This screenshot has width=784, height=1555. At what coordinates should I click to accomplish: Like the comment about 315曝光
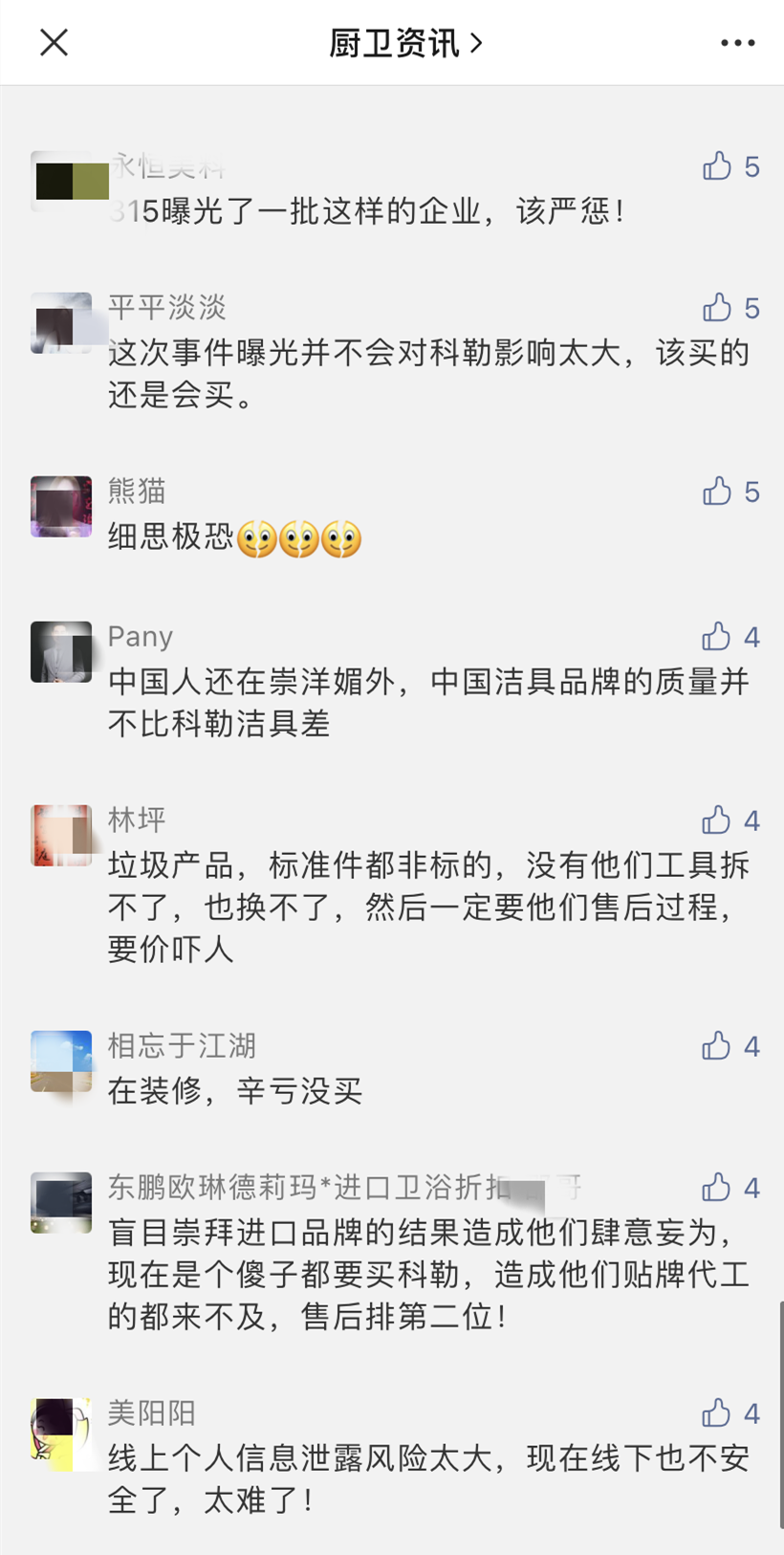(x=717, y=166)
